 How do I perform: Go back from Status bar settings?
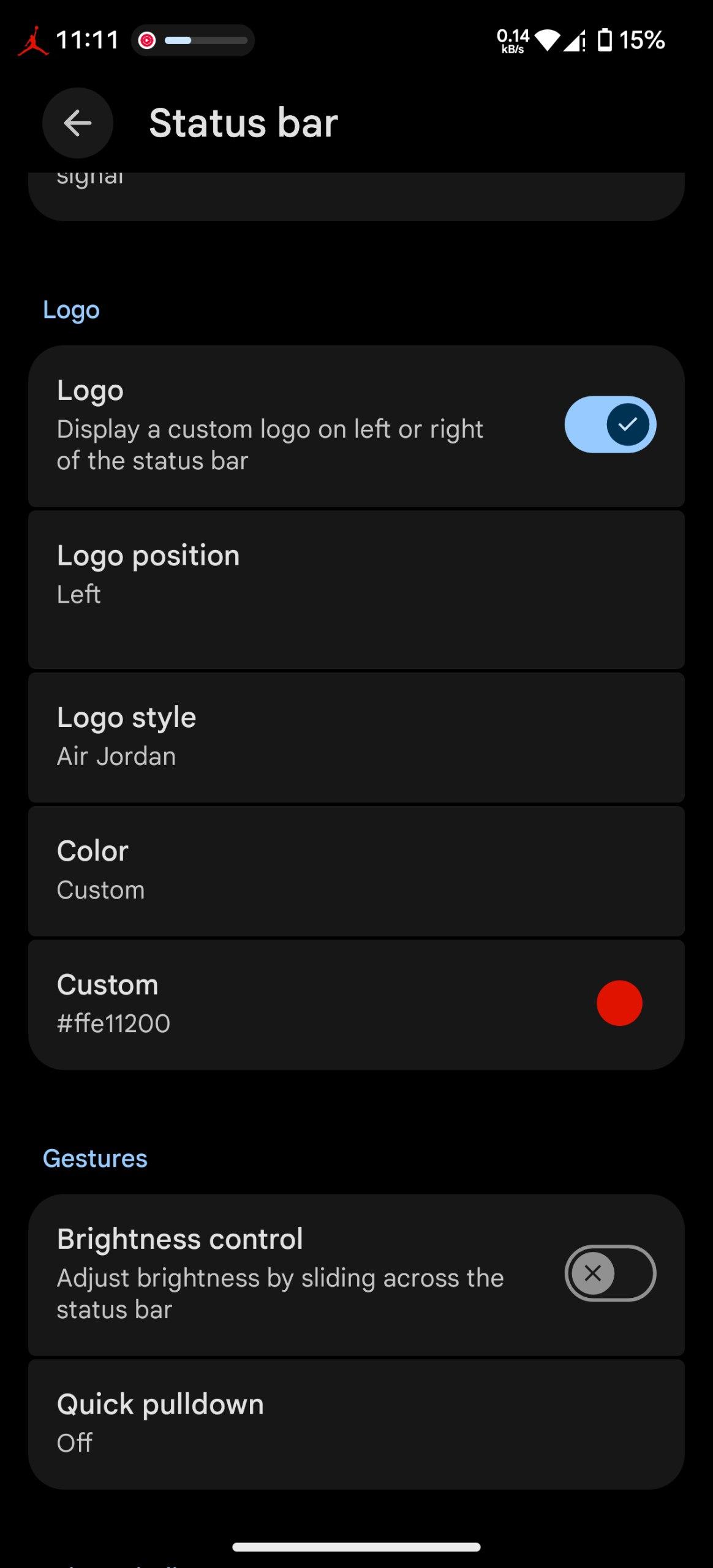[x=78, y=123]
